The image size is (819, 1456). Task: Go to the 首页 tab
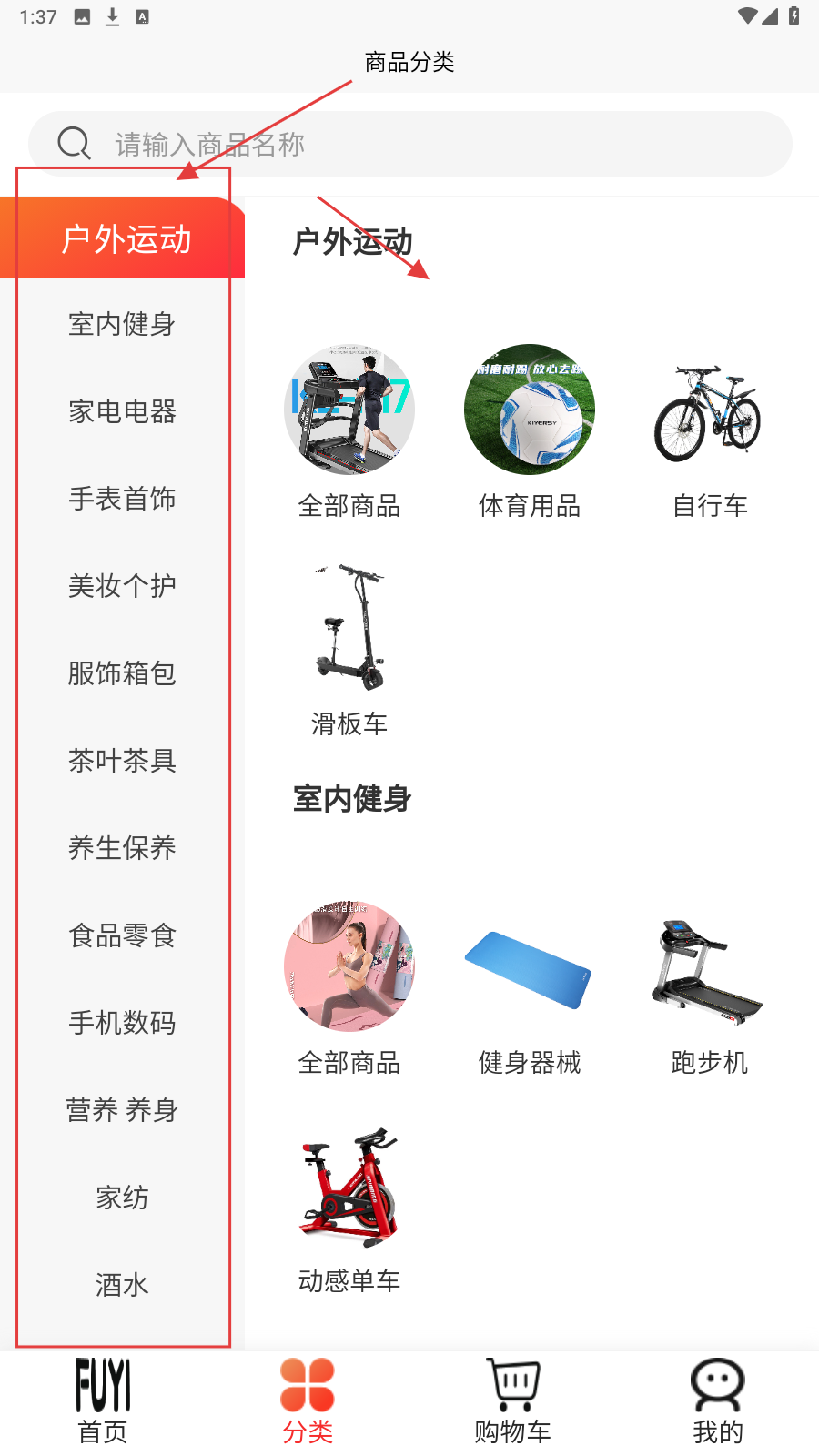[x=103, y=1402]
